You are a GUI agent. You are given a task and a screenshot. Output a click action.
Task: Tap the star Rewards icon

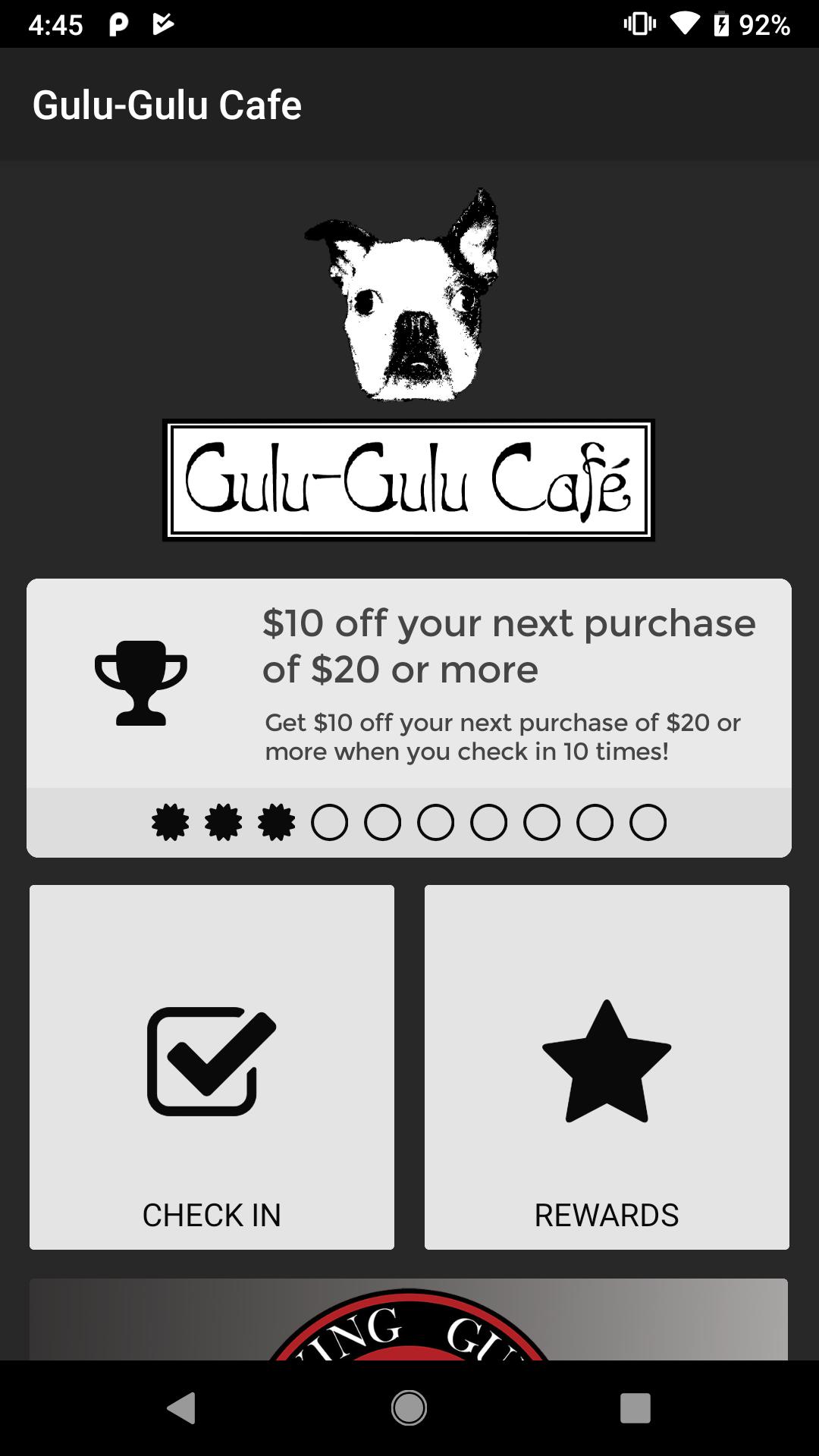607,1062
